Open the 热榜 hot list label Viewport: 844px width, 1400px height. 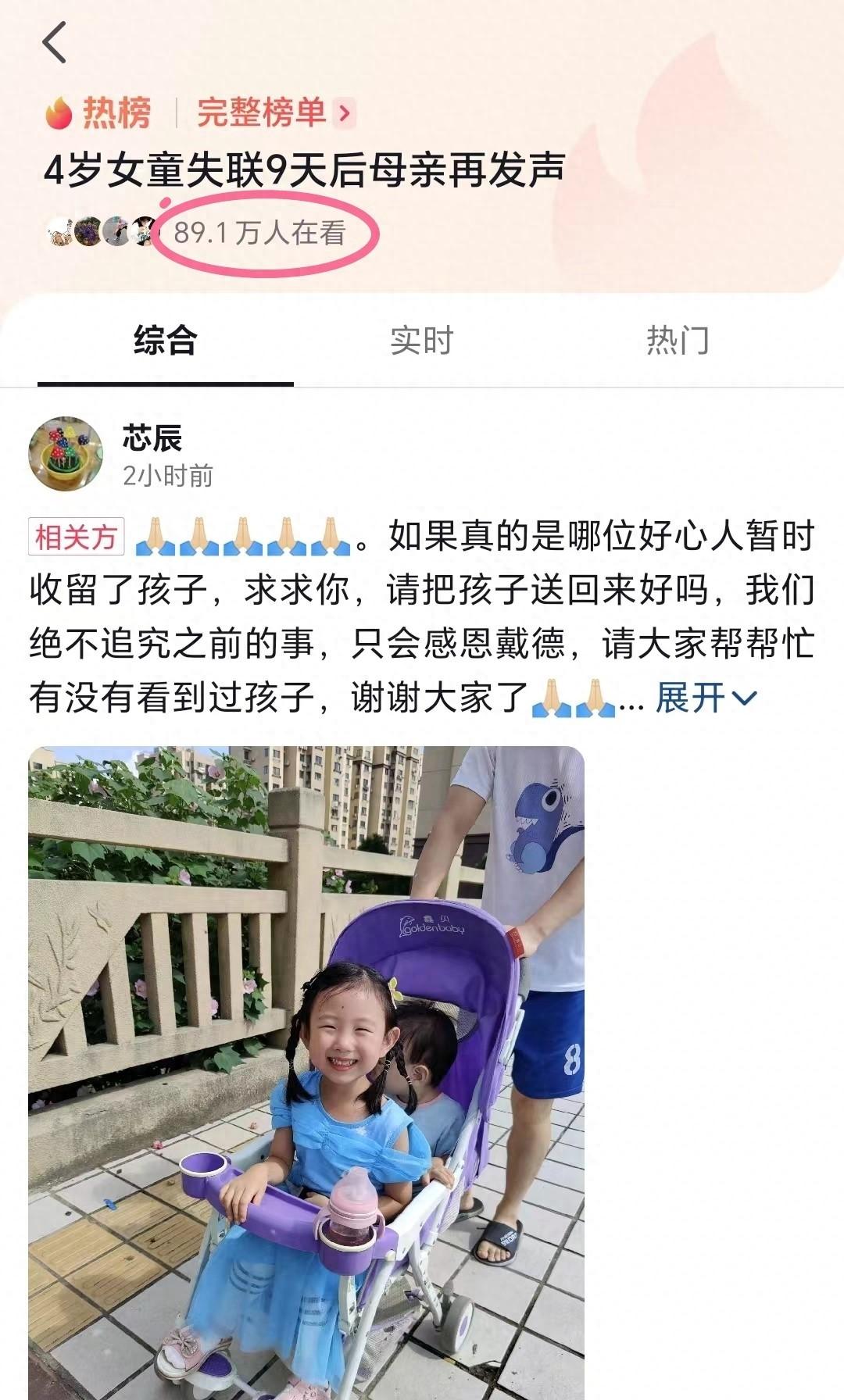[98, 112]
